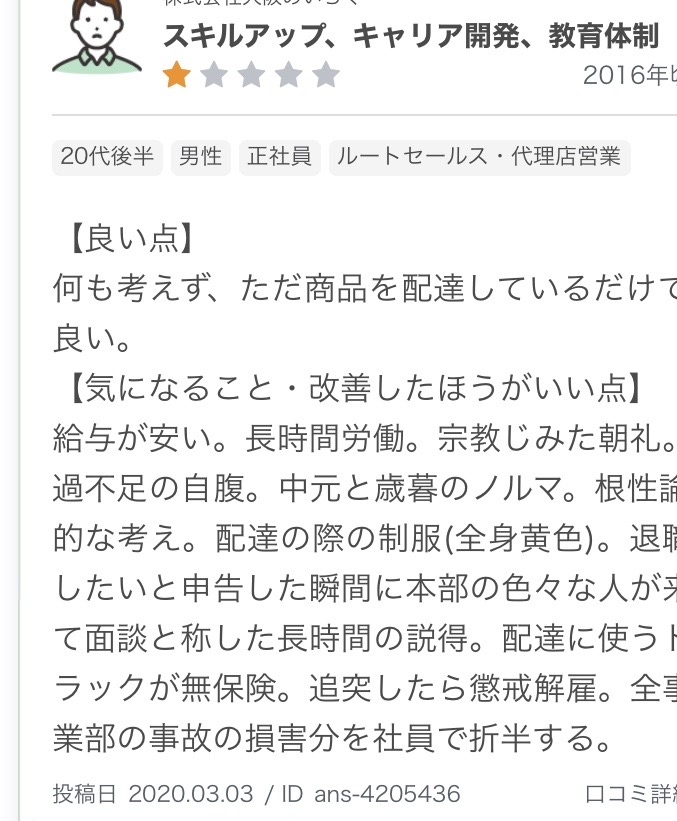Open the スキルアップ、キャリア開発、教育体制 review title
Viewport: 677px width, 821px height.
click(x=411, y=37)
